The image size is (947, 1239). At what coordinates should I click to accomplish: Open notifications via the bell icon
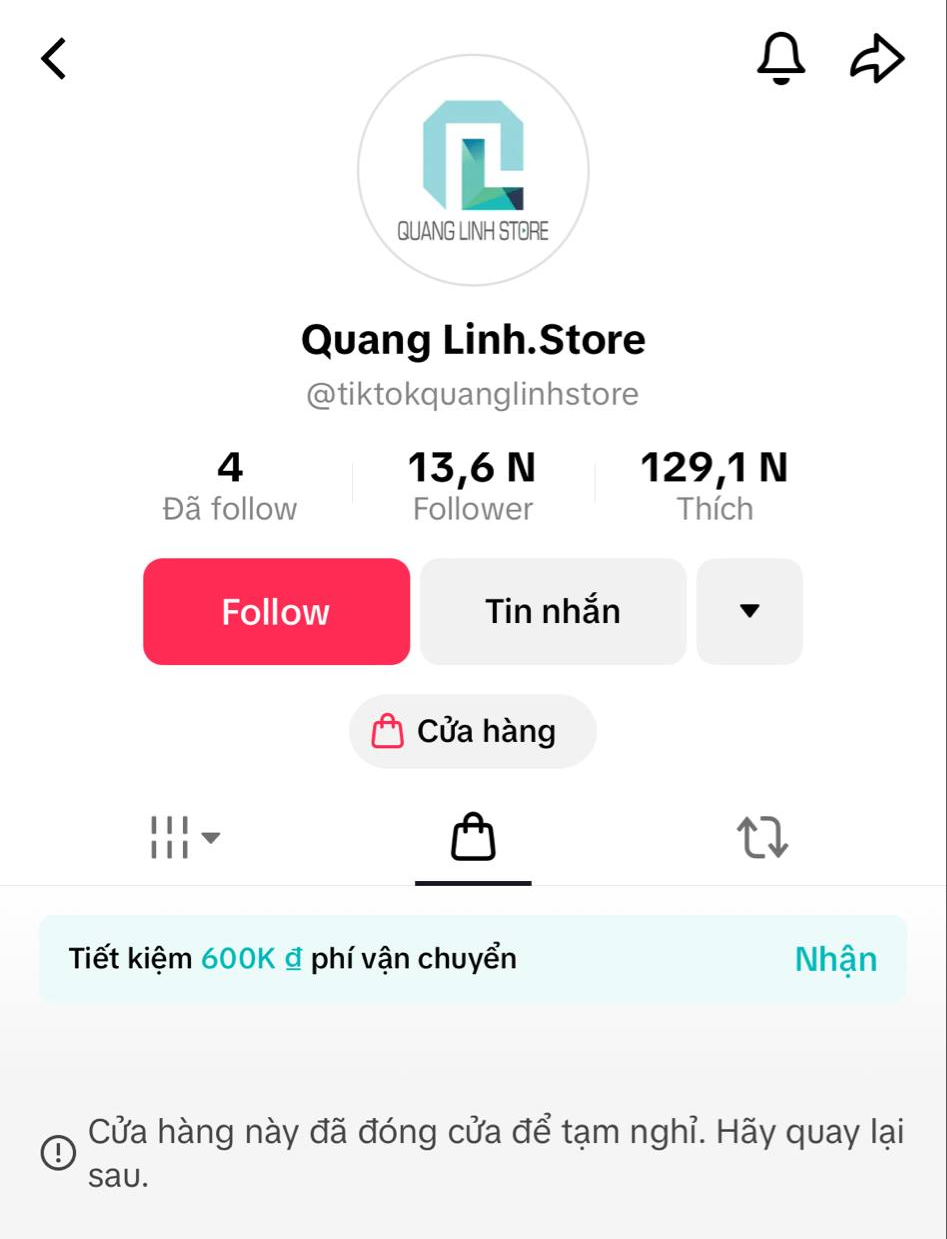[782, 57]
